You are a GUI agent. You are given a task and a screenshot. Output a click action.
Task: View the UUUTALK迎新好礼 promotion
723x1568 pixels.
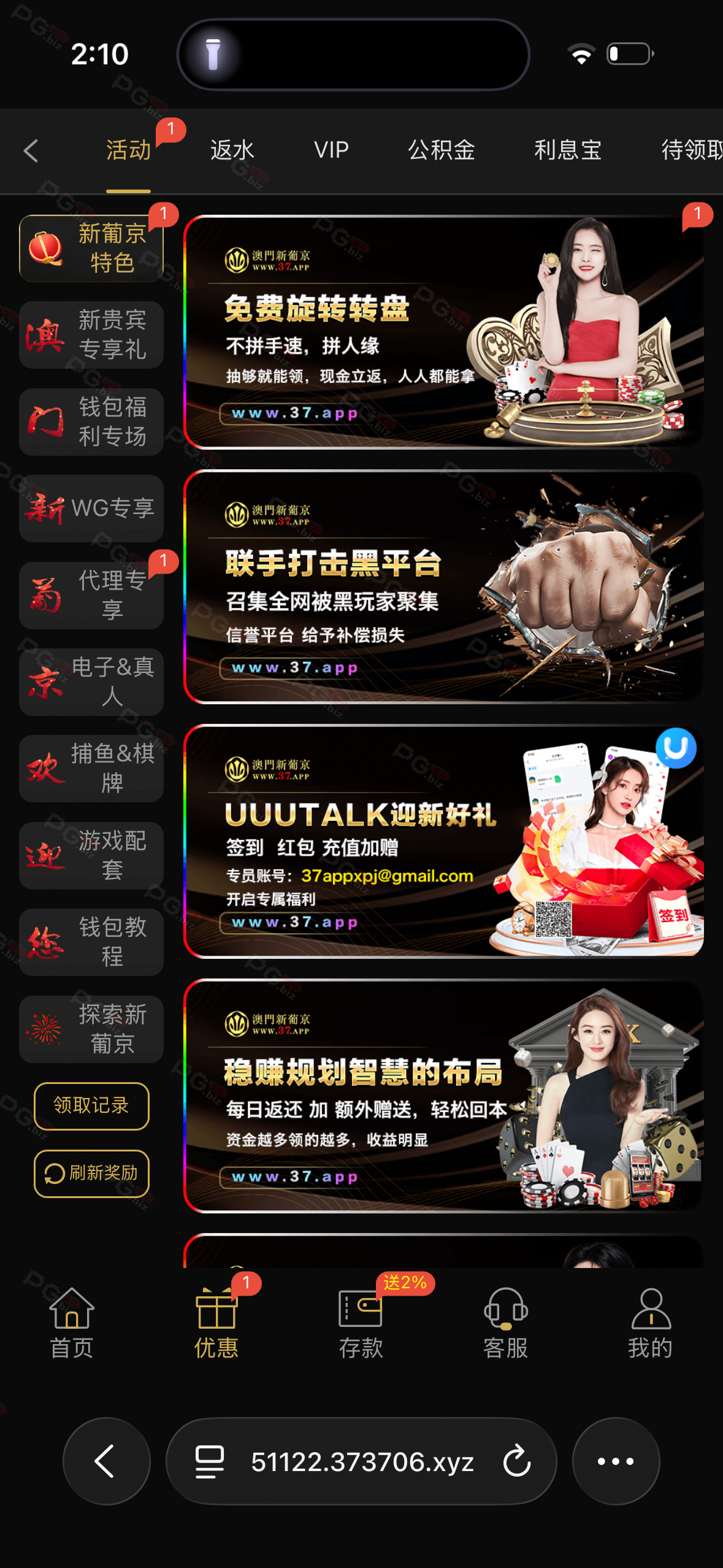pyautogui.click(x=443, y=841)
